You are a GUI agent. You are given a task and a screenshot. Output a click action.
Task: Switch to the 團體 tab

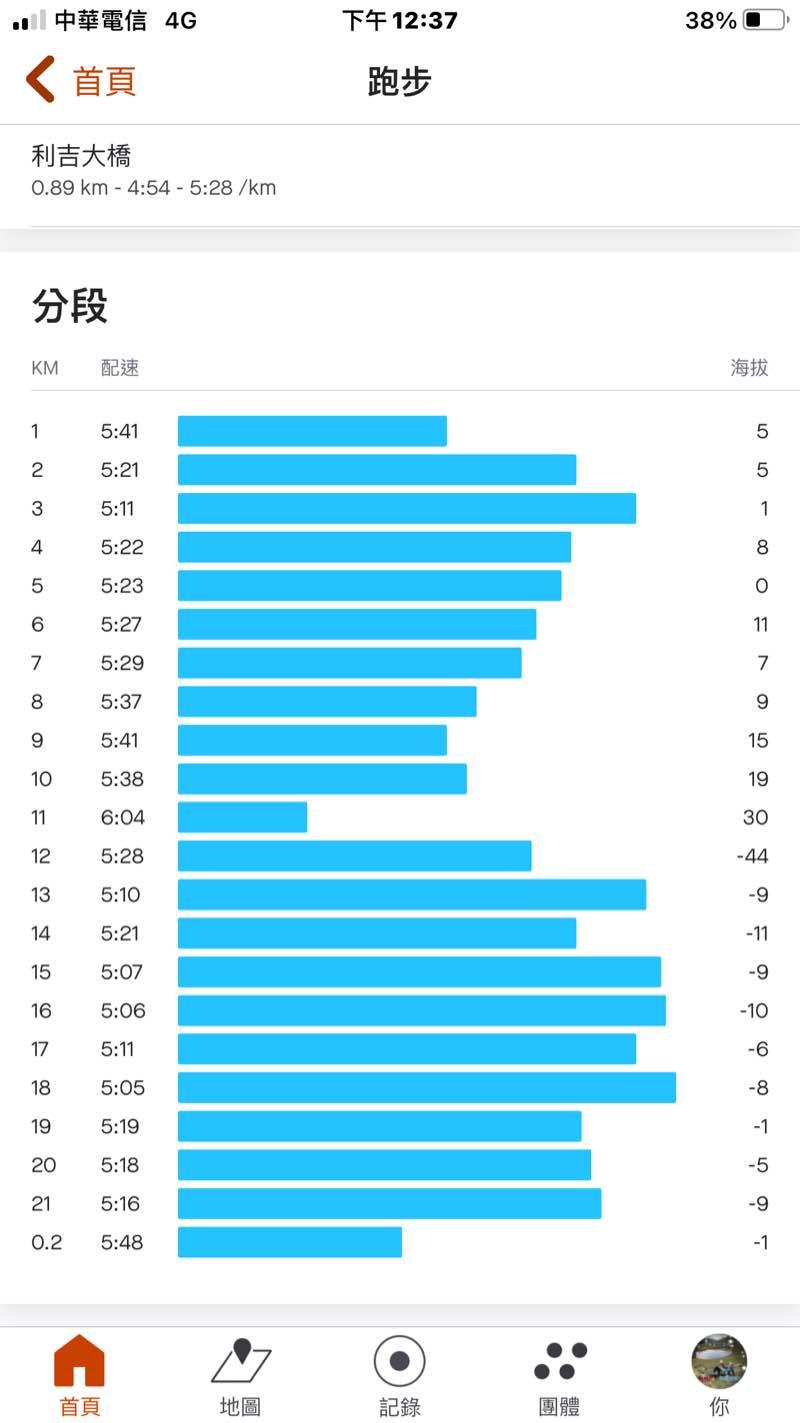coord(560,1374)
